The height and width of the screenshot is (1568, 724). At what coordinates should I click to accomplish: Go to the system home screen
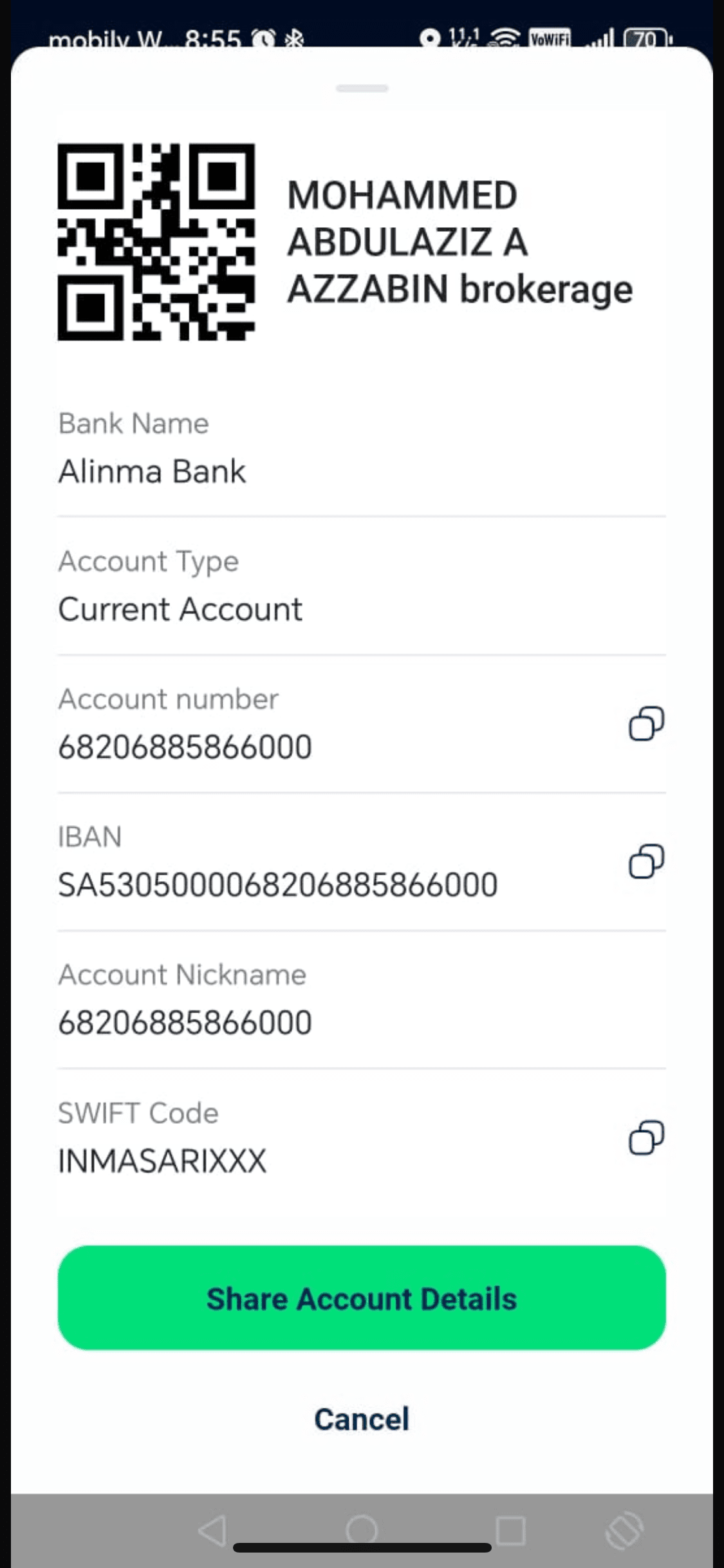click(362, 1530)
